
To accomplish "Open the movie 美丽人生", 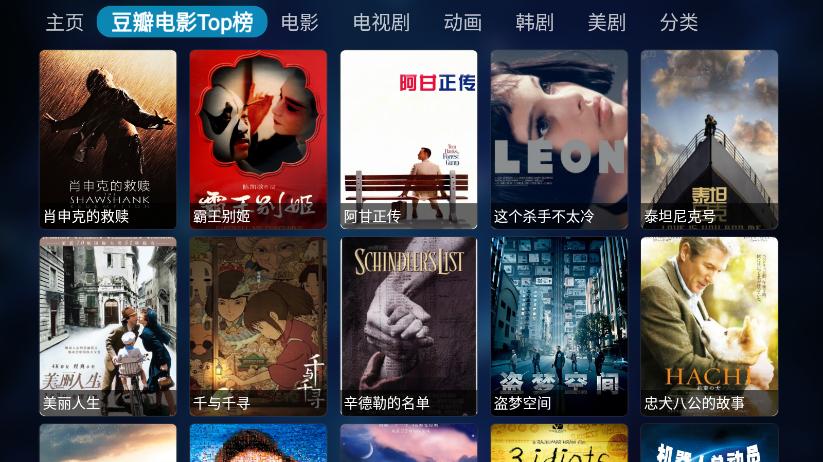I will click(108, 326).
